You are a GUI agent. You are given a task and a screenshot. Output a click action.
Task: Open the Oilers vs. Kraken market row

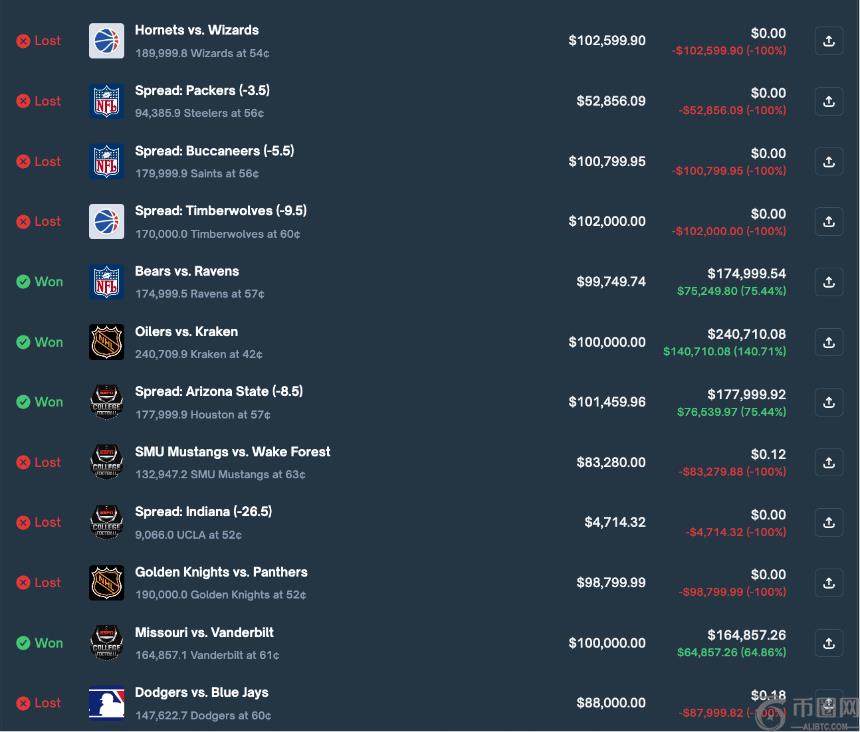[x=186, y=332]
